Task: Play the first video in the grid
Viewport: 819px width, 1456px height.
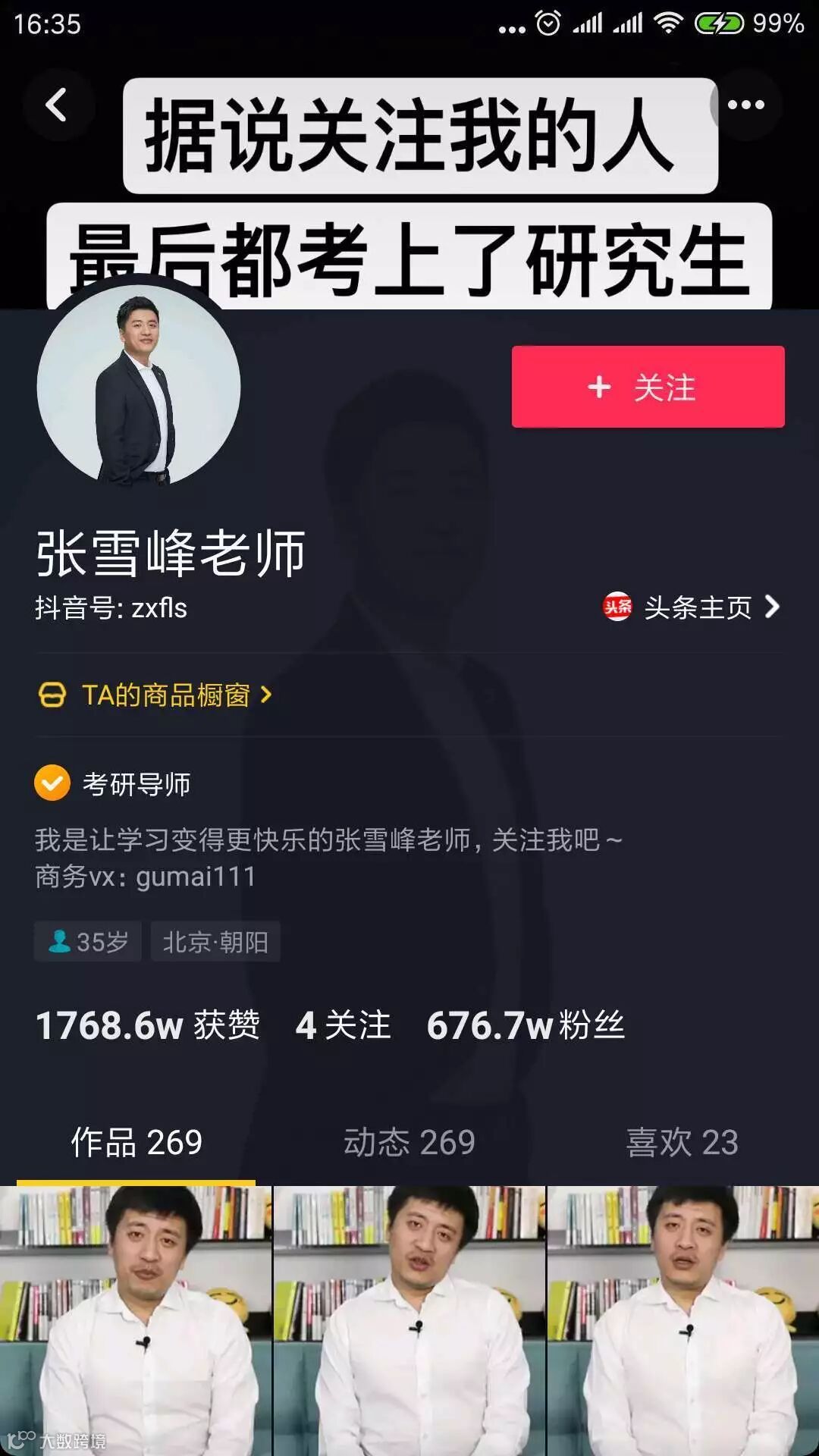Action: click(135, 1319)
